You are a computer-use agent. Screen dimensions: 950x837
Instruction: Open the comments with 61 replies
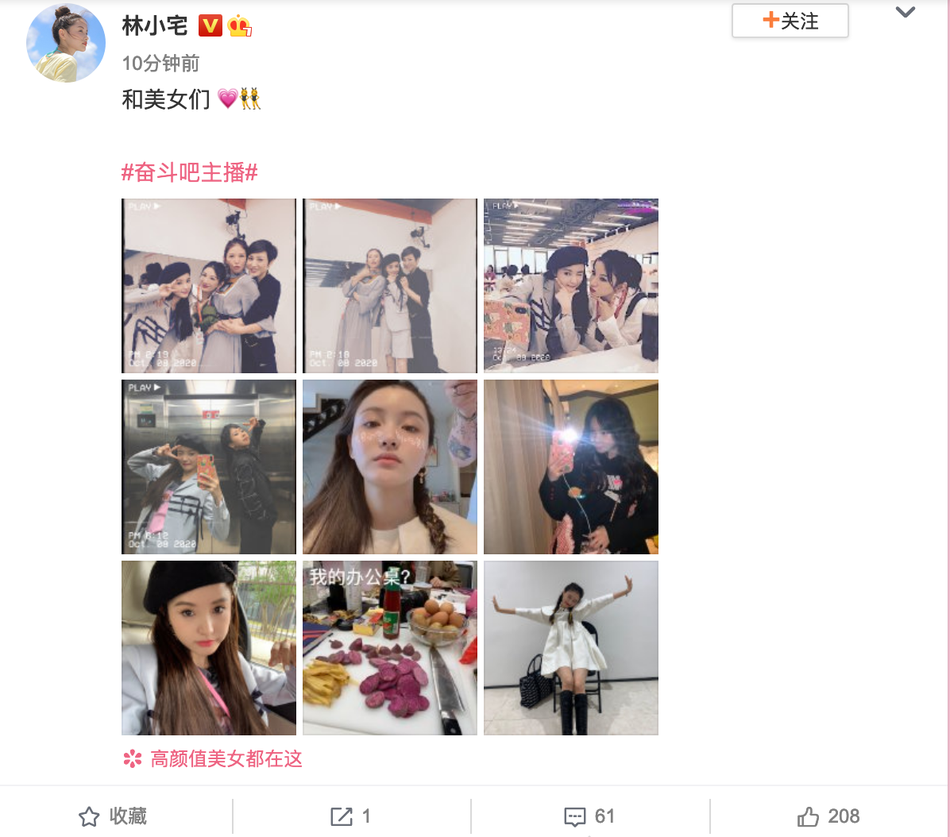pos(589,816)
